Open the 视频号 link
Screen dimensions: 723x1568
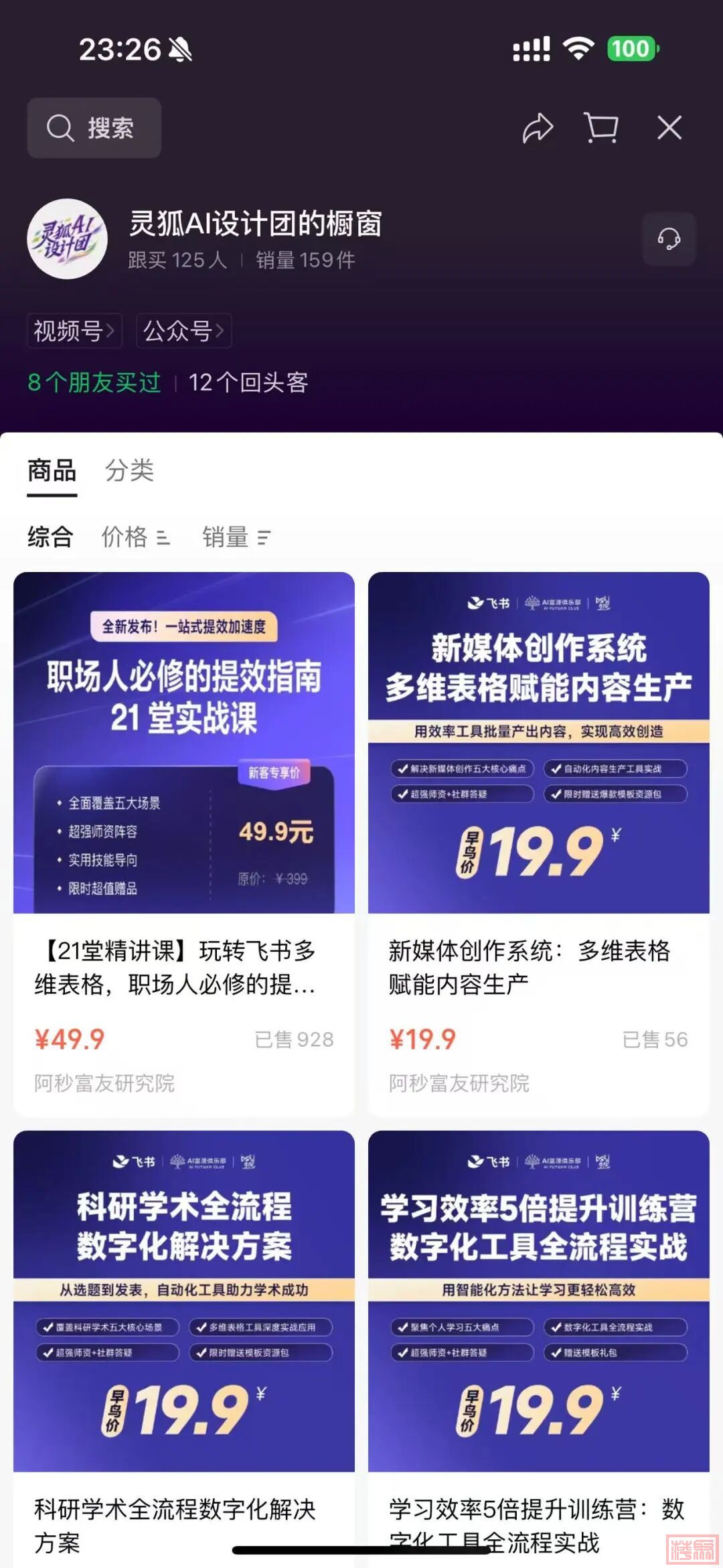(x=74, y=330)
